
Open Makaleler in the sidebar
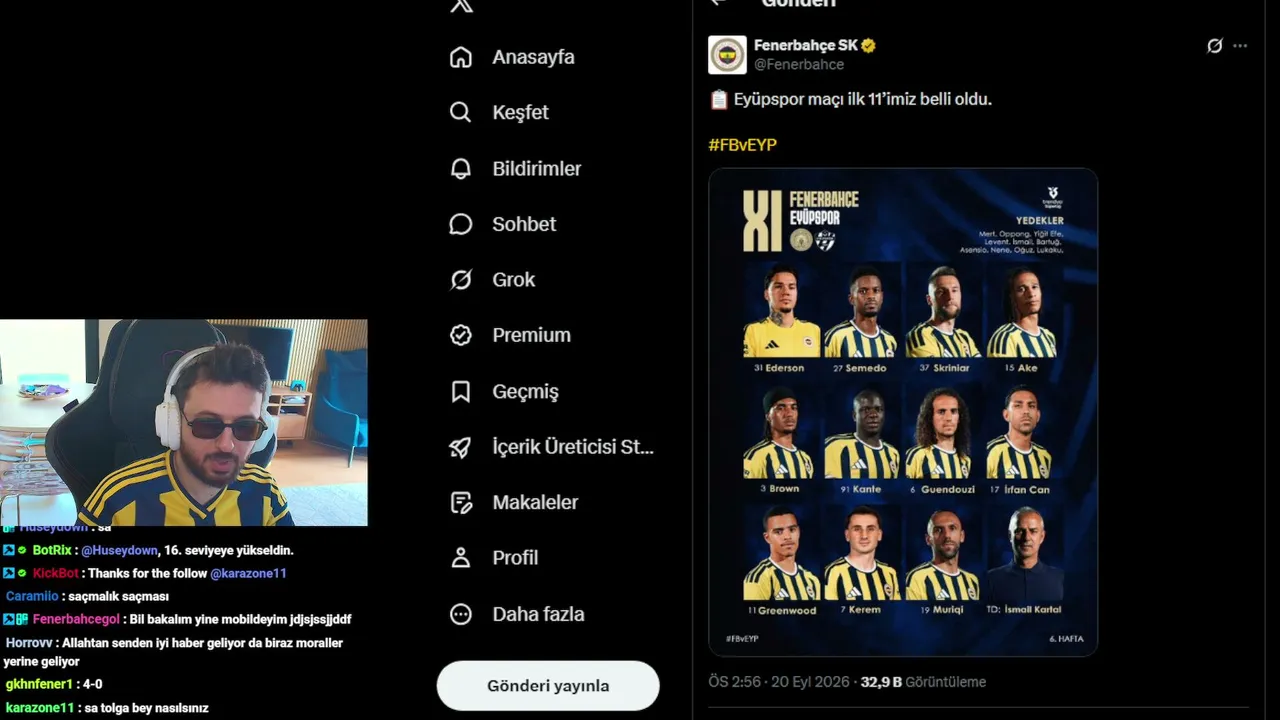pos(514,502)
